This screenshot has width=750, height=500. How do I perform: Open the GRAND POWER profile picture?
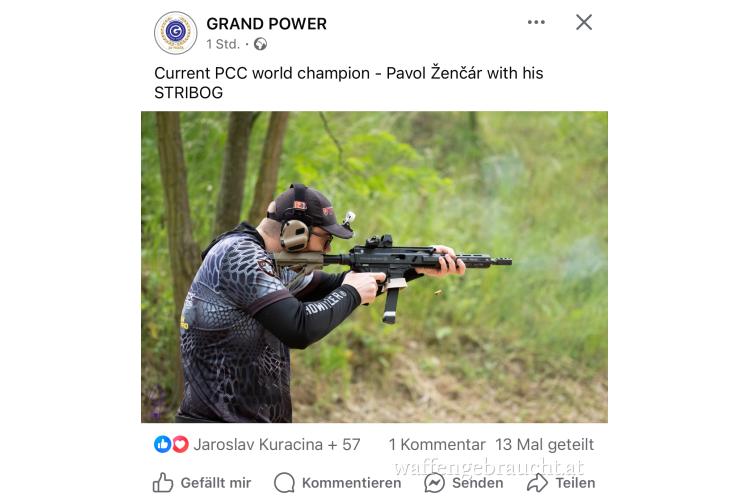[x=175, y=32]
